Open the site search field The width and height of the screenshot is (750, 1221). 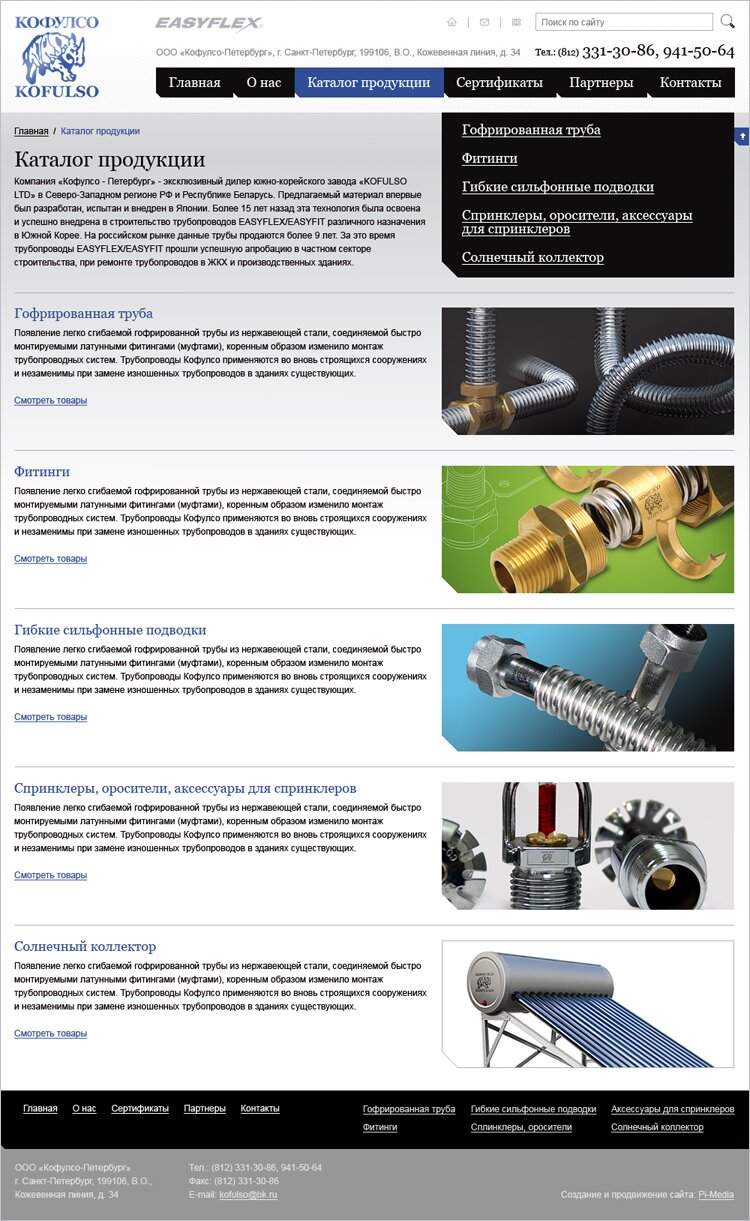pos(623,22)
